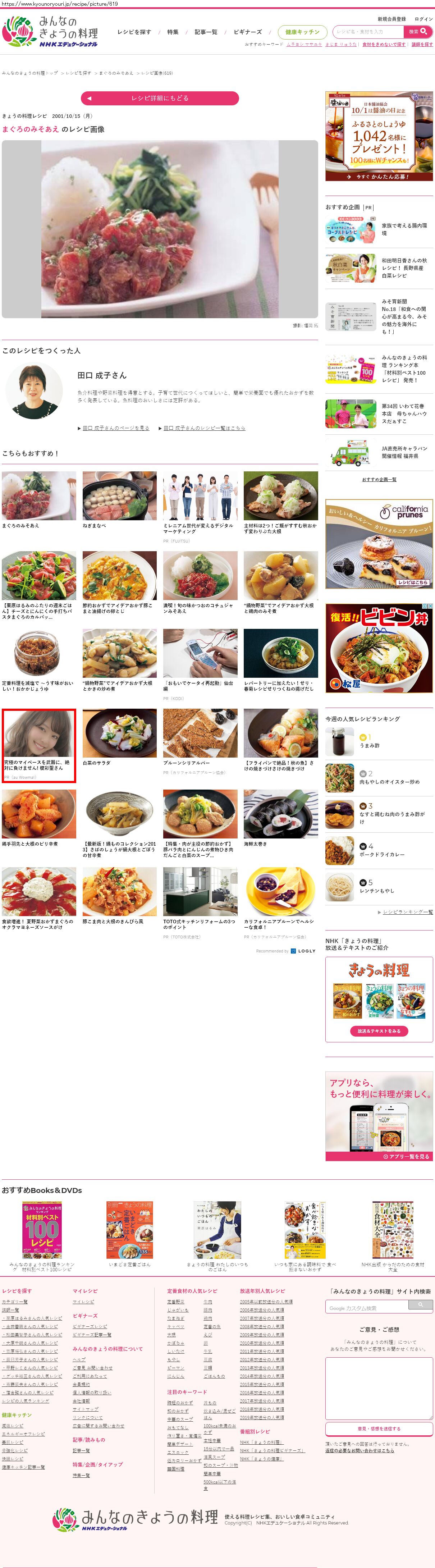Open the 海鮮太巻き recipe card
435x1568 pixels.
(280, 818)
